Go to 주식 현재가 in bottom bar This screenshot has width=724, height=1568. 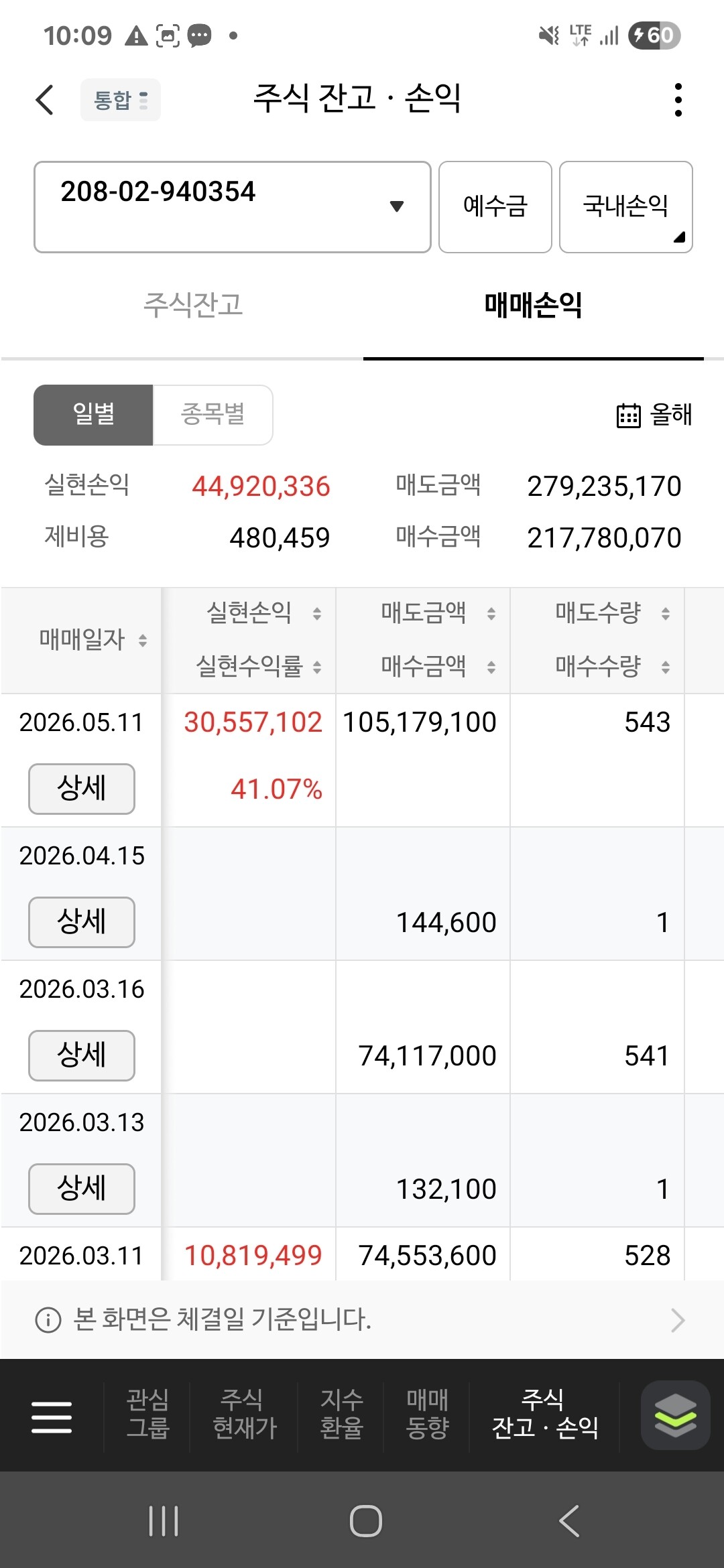pyautogui.click(x=244, y=1414)
